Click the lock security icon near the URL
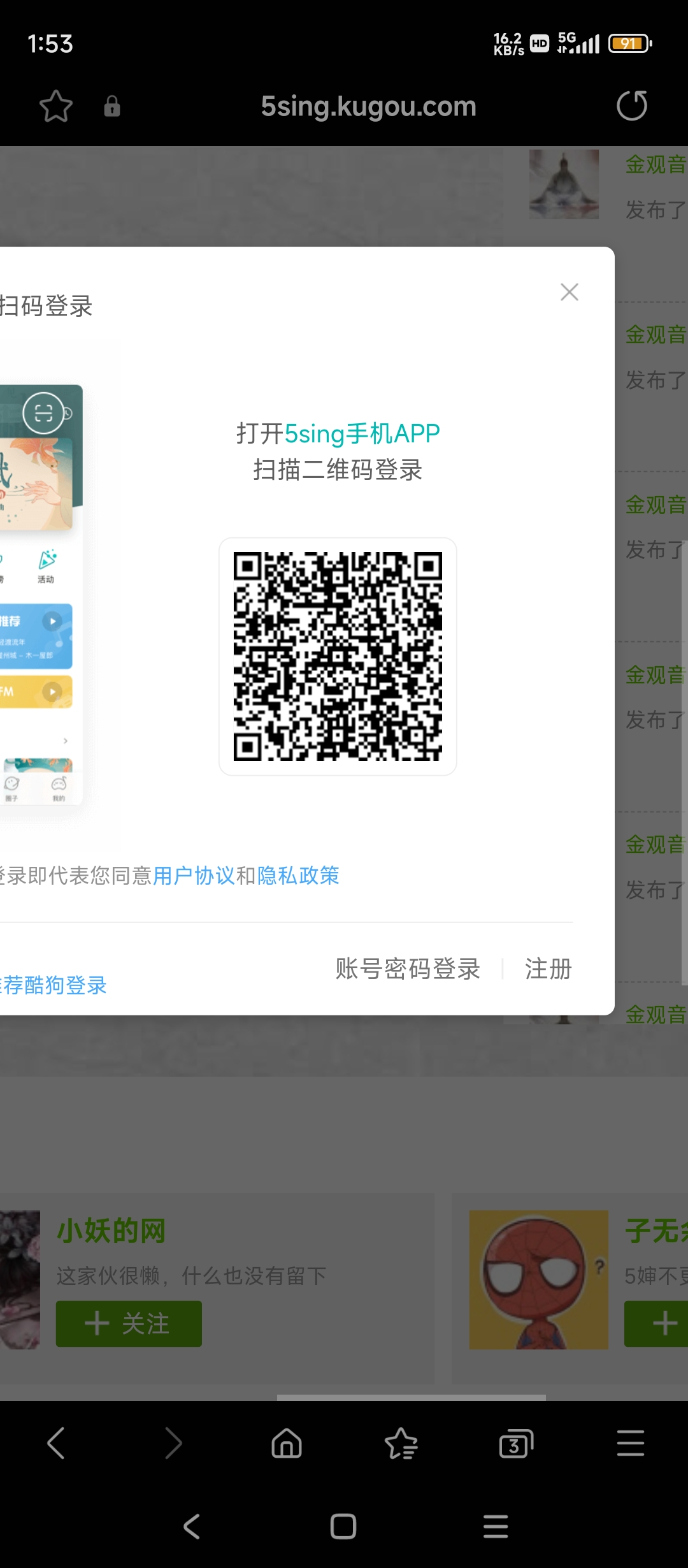 click(x=112, y=106)
